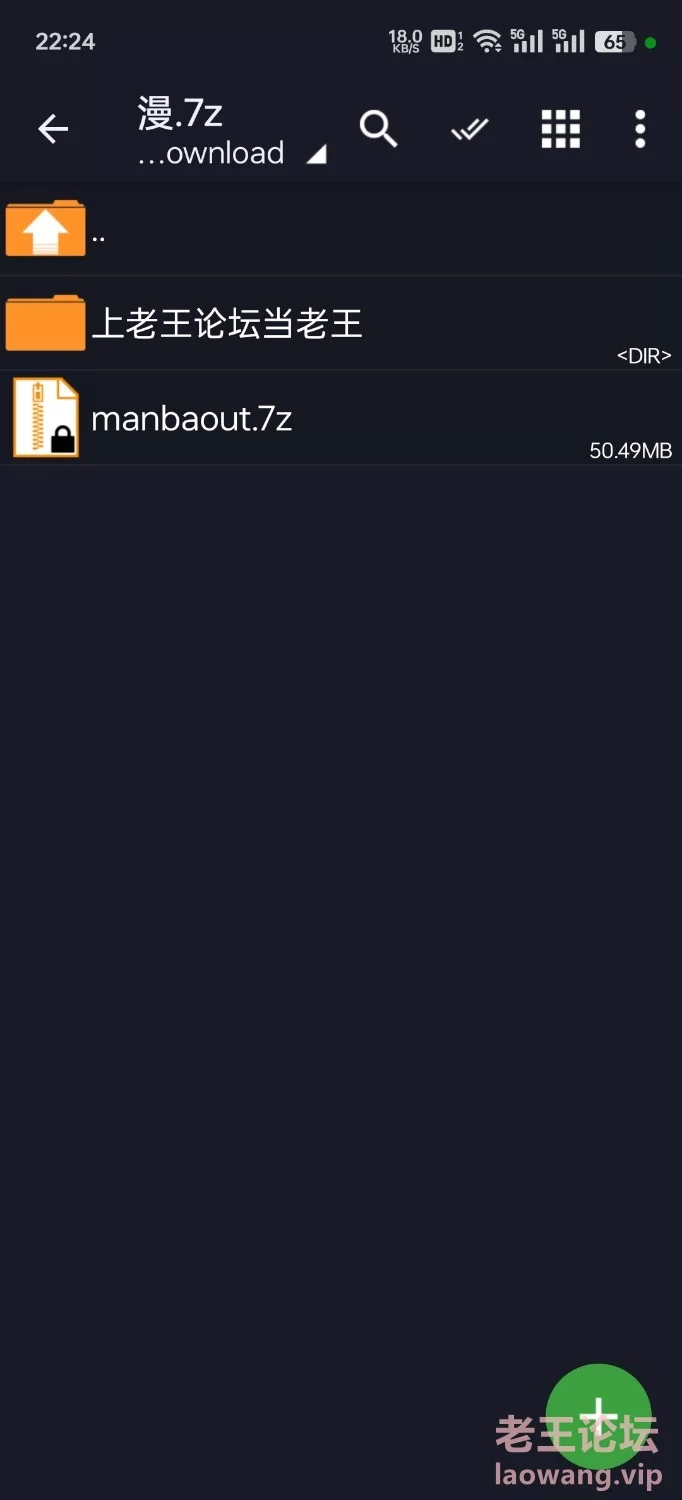682x1500 pixels.
Task: Select all items with double-check icon
Action: [x=469, y=129]
